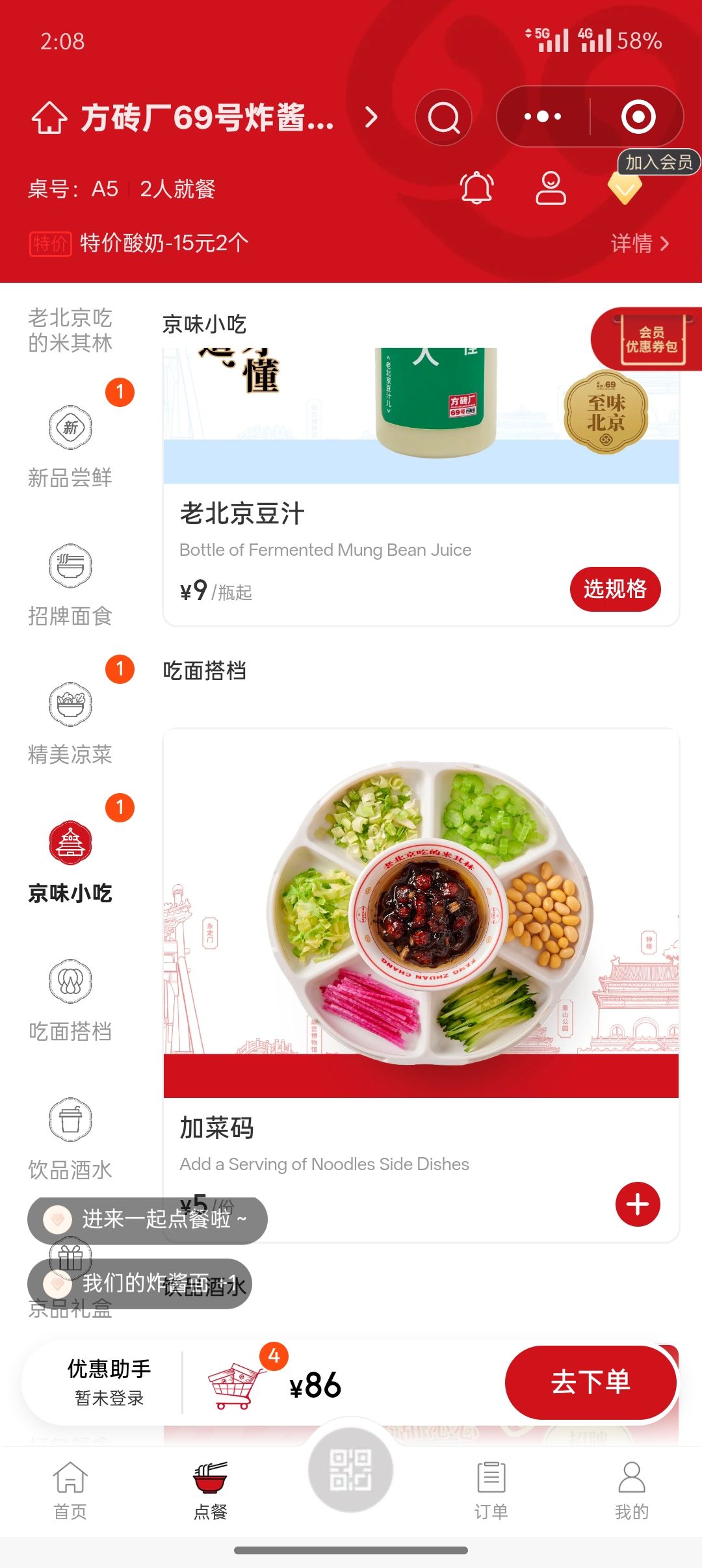The height and width of the screenshot is (1568, 702).
Task: Add 加菜码 to cart with plus button
Action: click(637, 1204)
